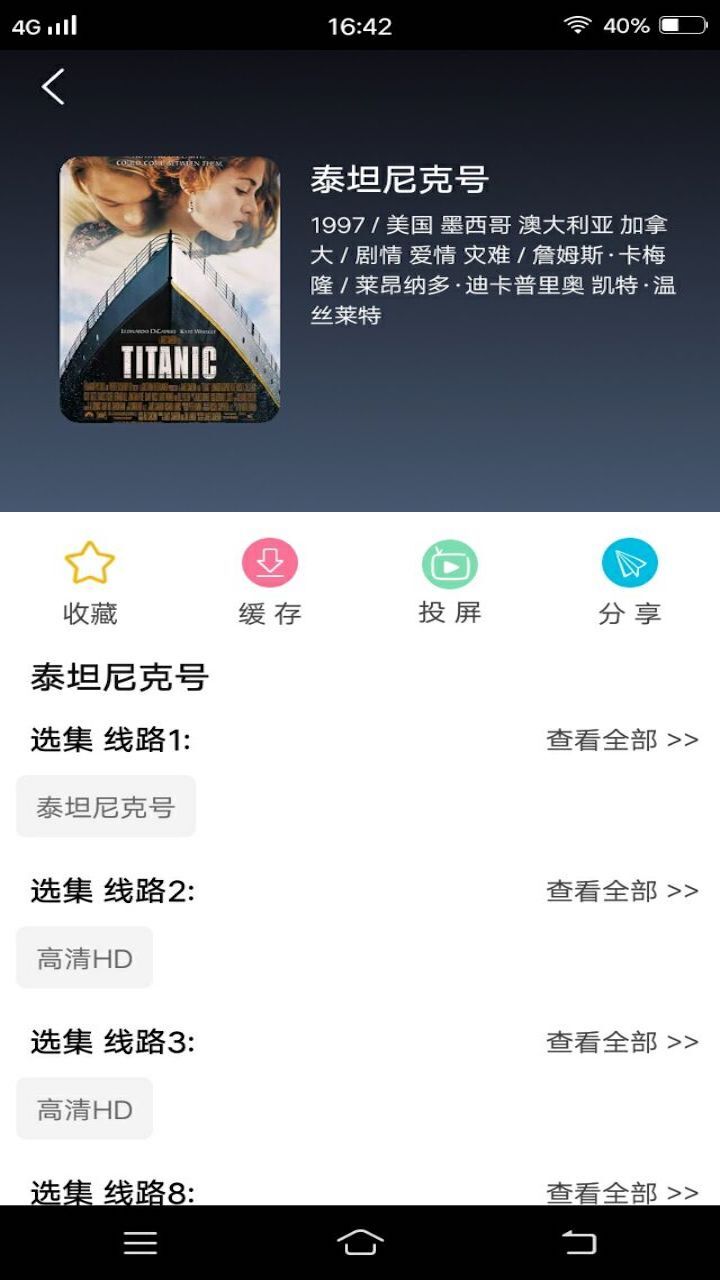
Task: Cache the movie with 缓存
Action: [270, 582]
